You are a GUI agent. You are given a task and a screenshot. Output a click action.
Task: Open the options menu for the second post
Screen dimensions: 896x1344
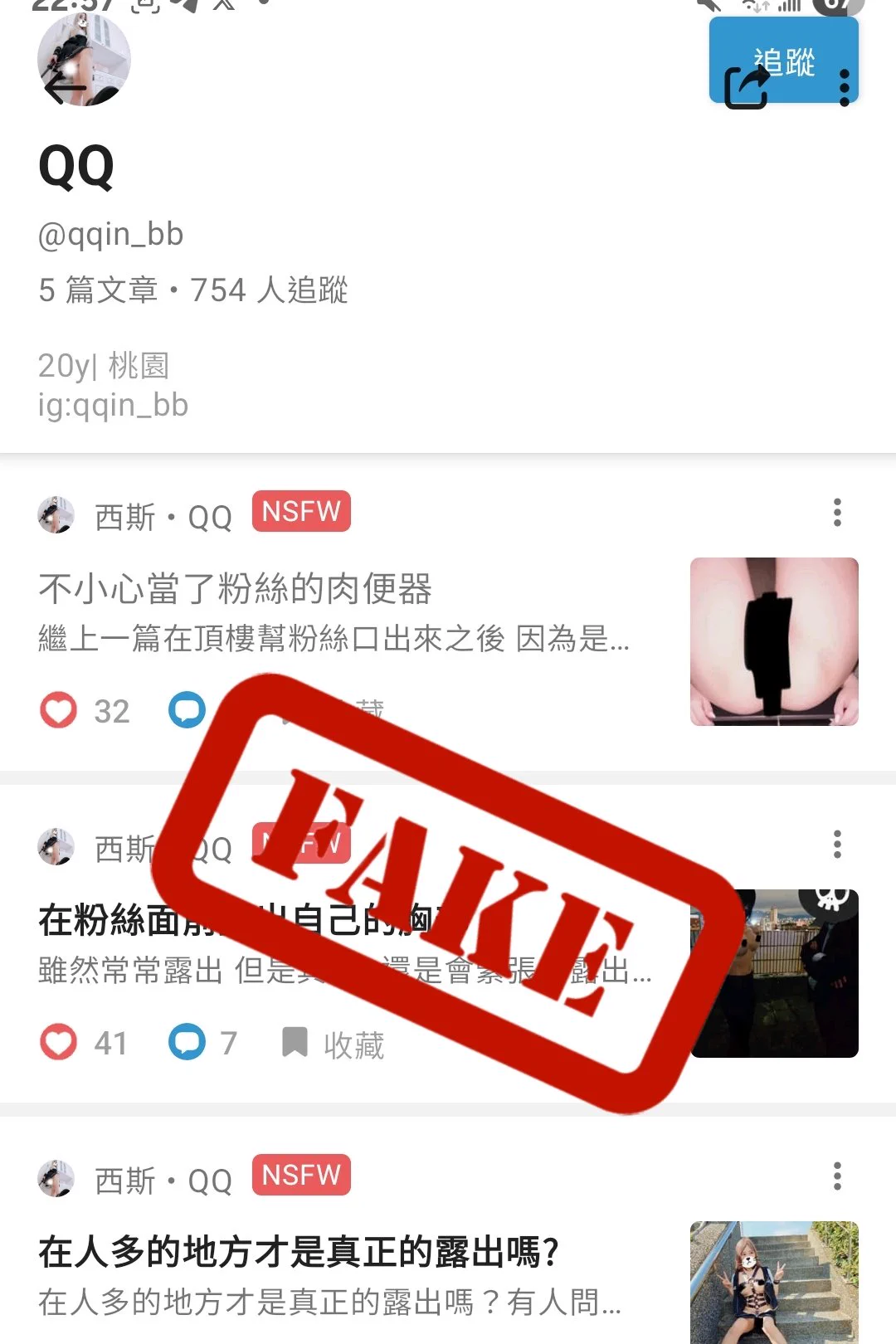click(x=837, y=845)
